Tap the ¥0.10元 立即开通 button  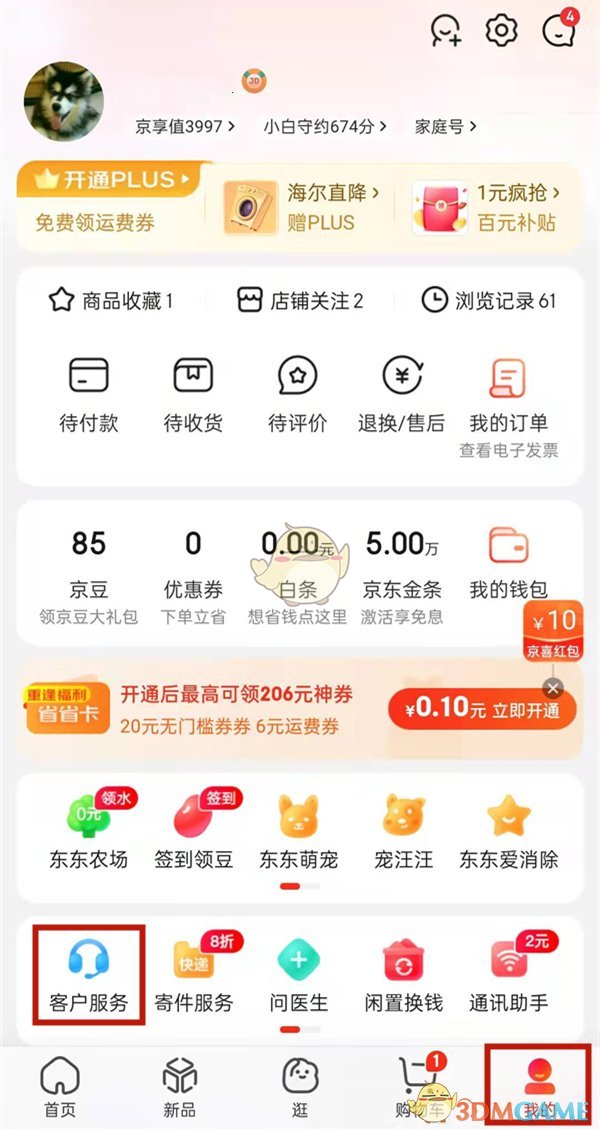(x=482, y=710)
